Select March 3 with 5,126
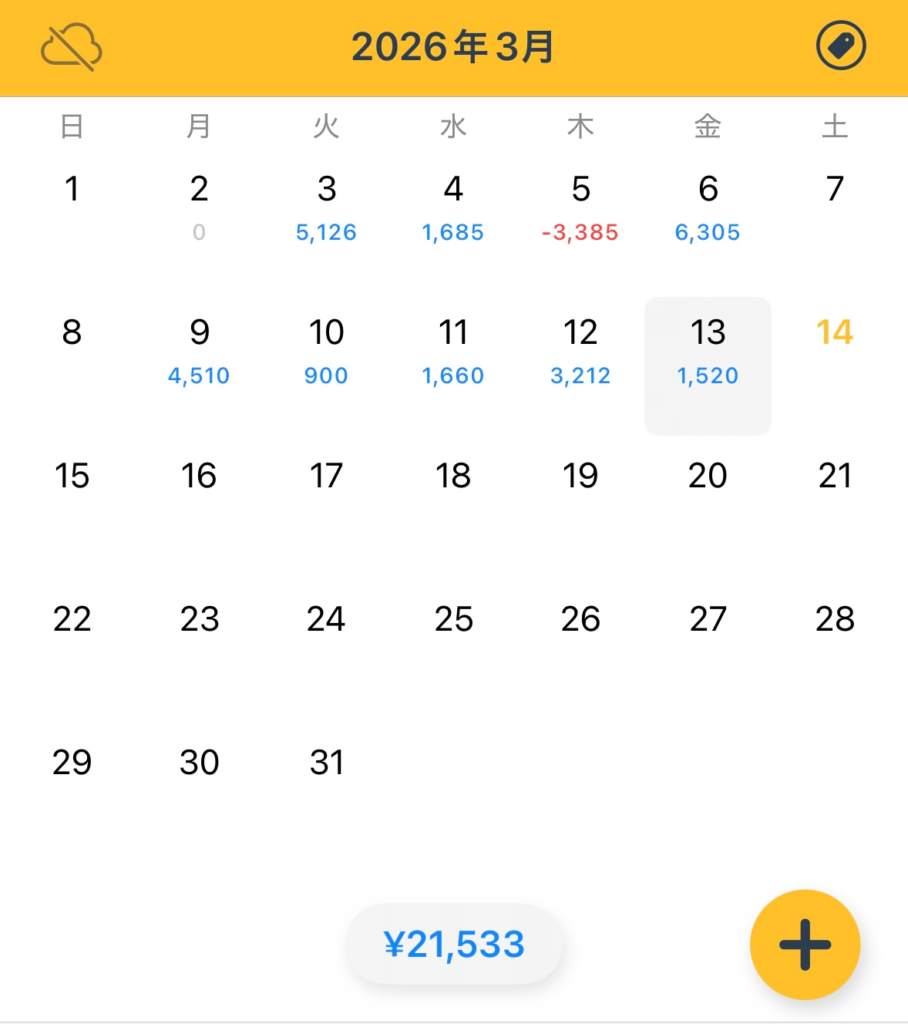This screenshot has height=1024, width=908. coord(326,208)
